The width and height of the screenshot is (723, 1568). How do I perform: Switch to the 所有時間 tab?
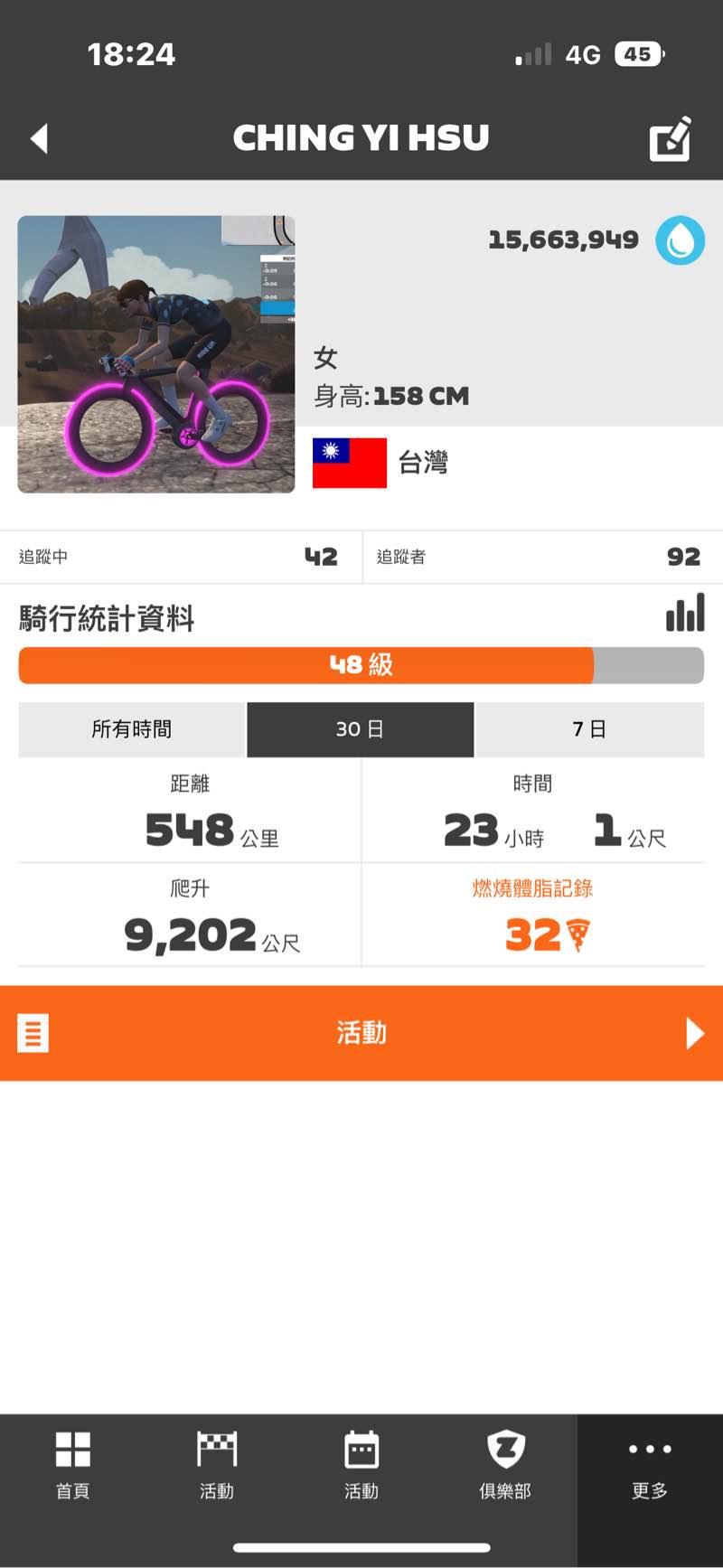pyautogui.click(x=132, y=729)
